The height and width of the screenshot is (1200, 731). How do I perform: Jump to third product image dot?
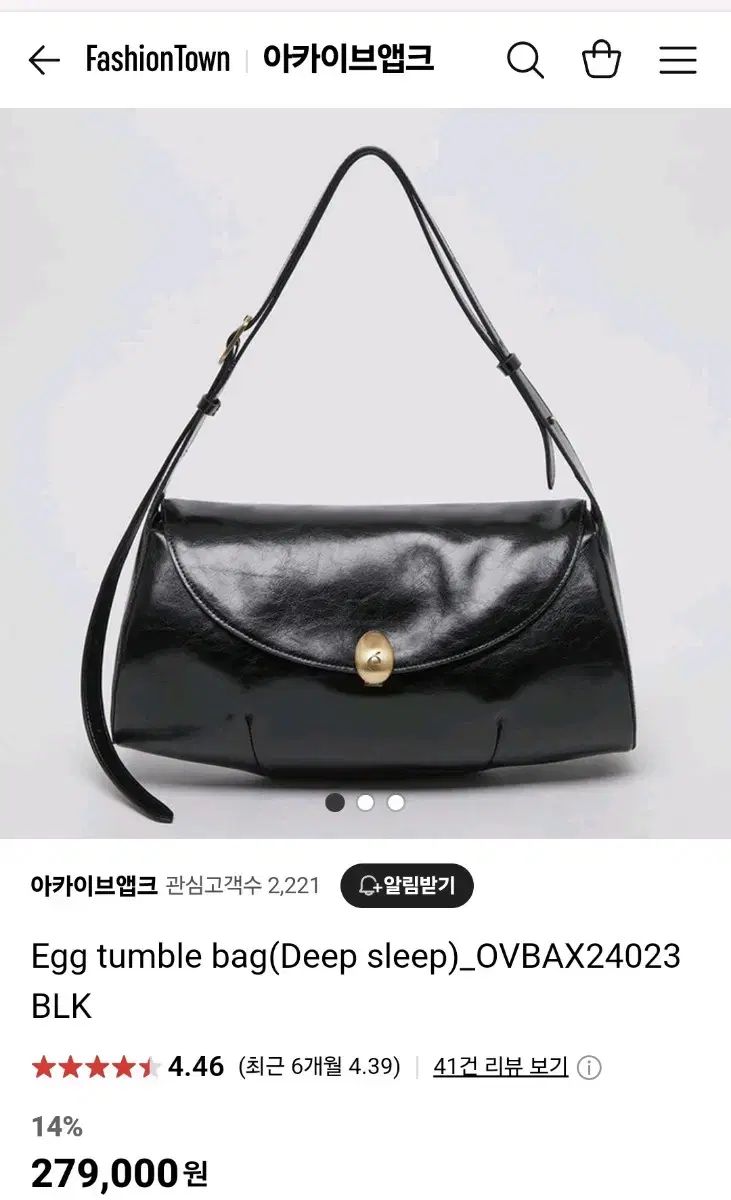[x=396, y=802]
